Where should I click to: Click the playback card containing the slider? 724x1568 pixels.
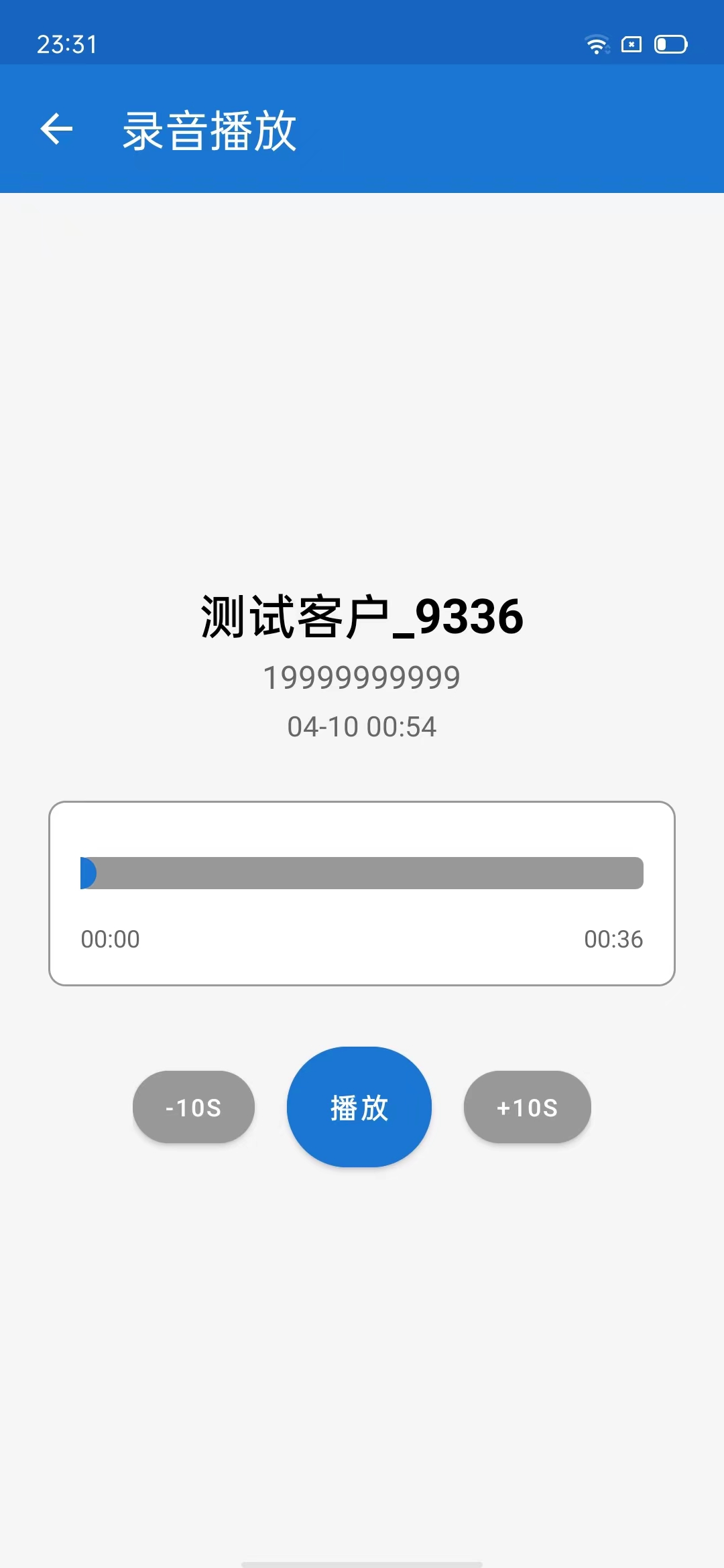click(x=362, y=891)
